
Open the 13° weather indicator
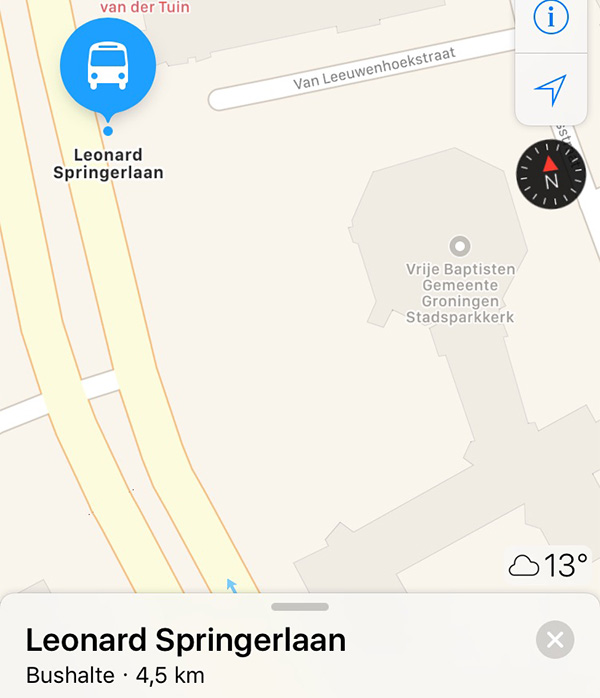tap(548, 566)
